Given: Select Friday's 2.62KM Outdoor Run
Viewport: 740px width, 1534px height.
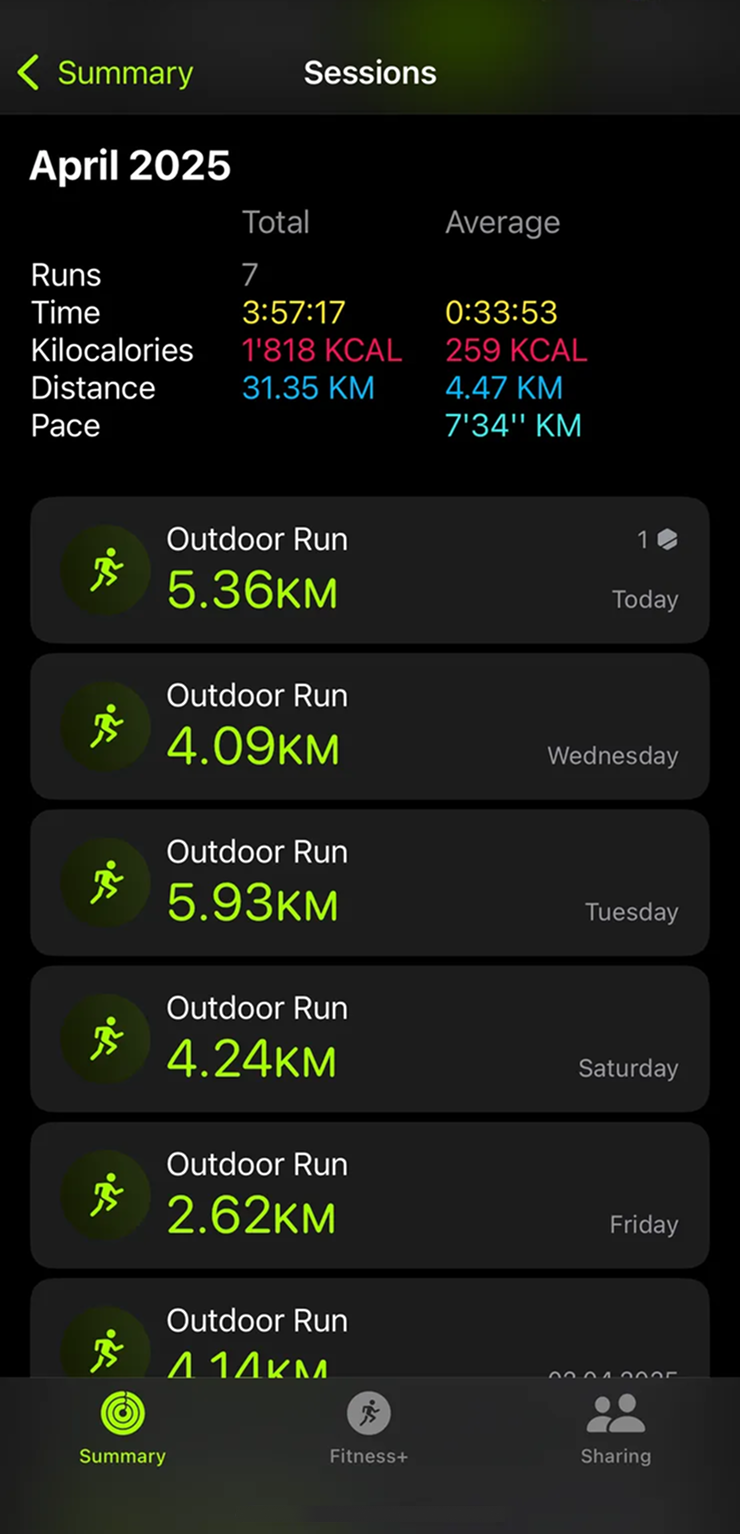Looking at the screenshot, I should 370,1195.
